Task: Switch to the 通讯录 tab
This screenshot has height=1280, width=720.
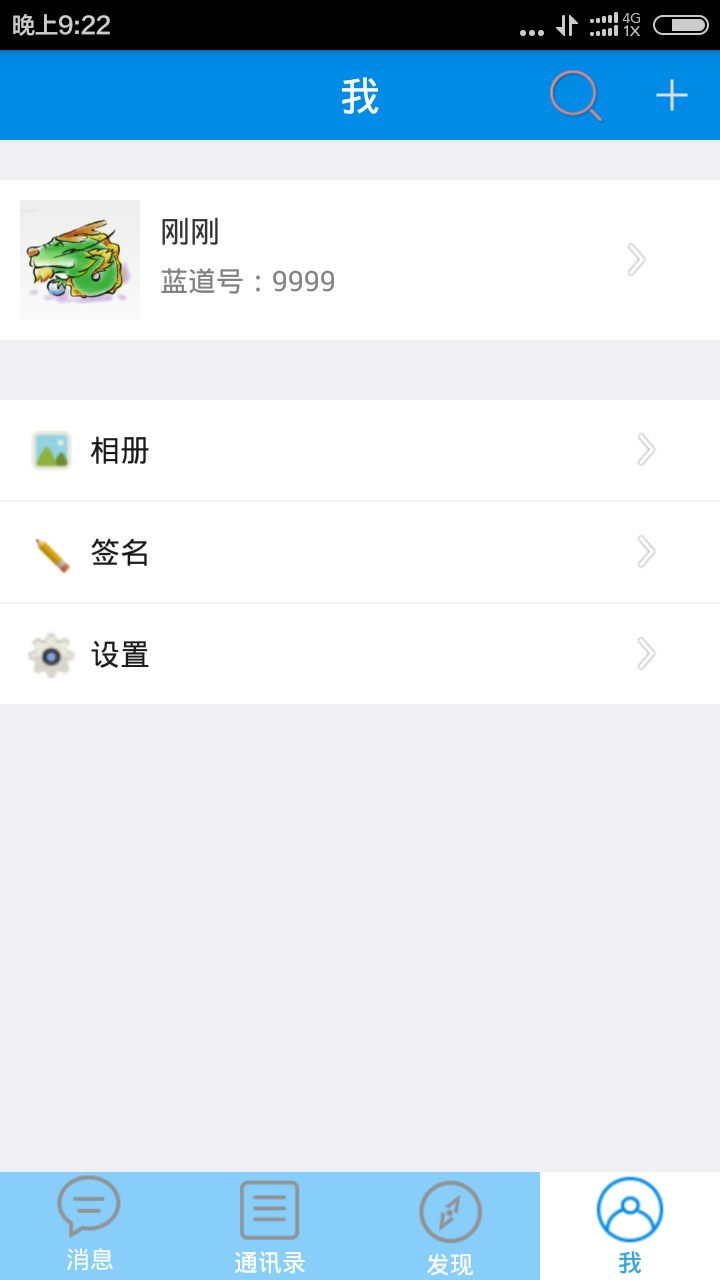Action: (269, 1225)
